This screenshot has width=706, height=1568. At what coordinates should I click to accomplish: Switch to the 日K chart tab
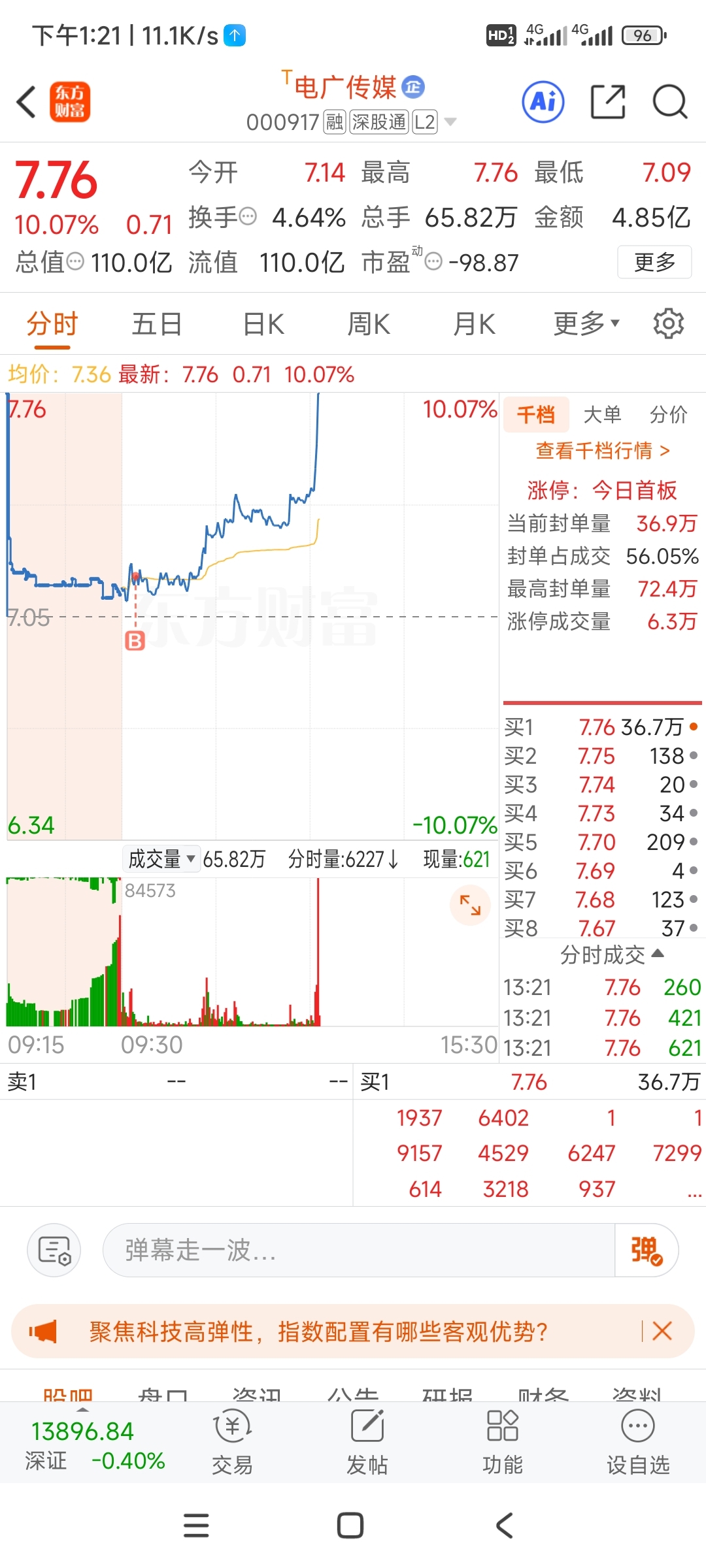[263, 324]
